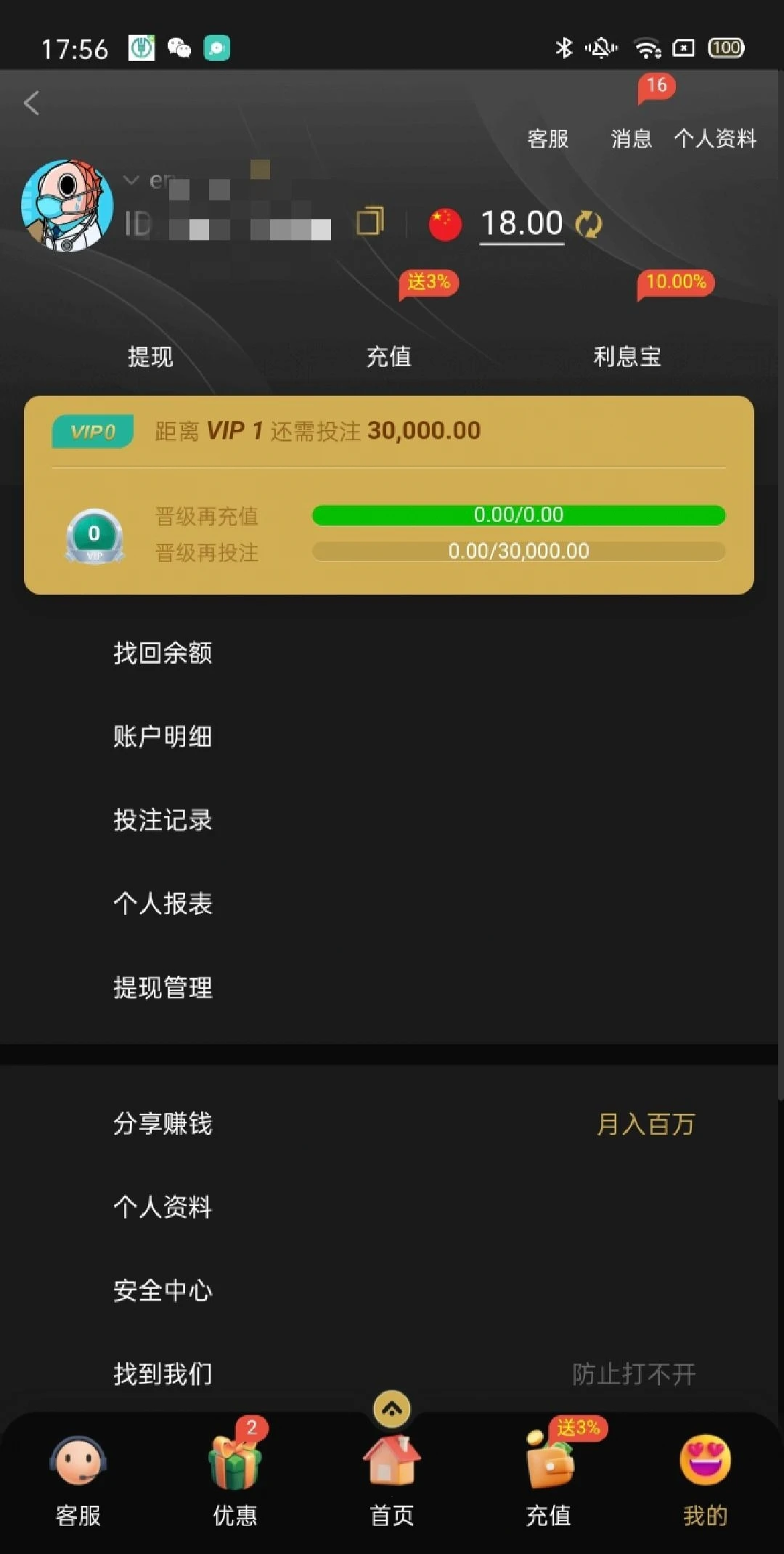This screenshot has height=1554, width=784.
Task: Open 消息 messages in the header
Action: click(x=632, y=138)
